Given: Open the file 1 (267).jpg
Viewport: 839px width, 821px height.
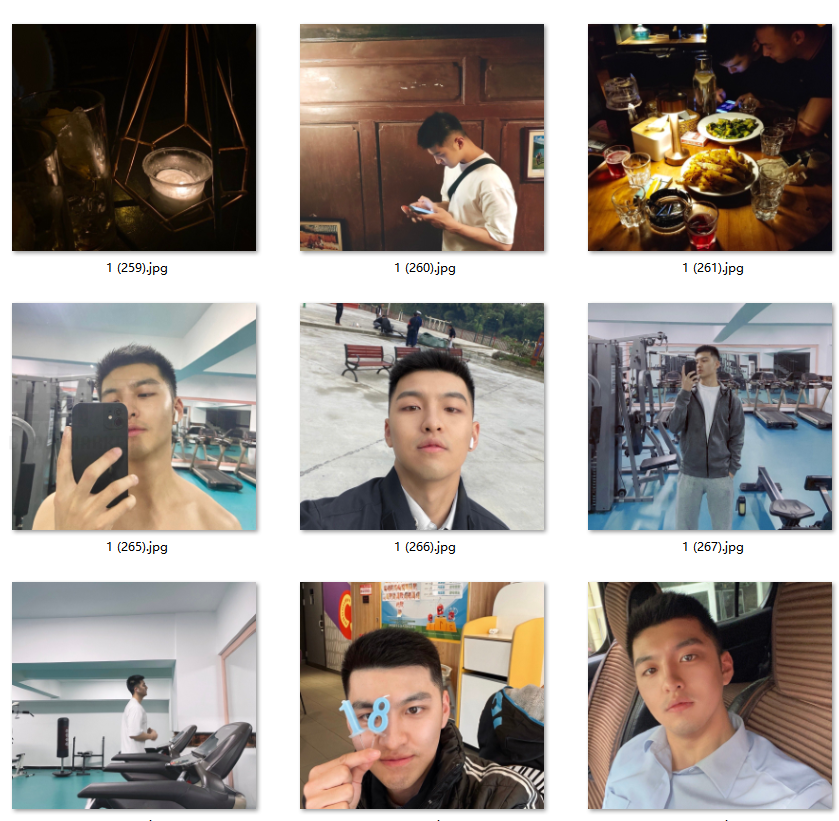Looking at the screenshot, I should [710, 416].
